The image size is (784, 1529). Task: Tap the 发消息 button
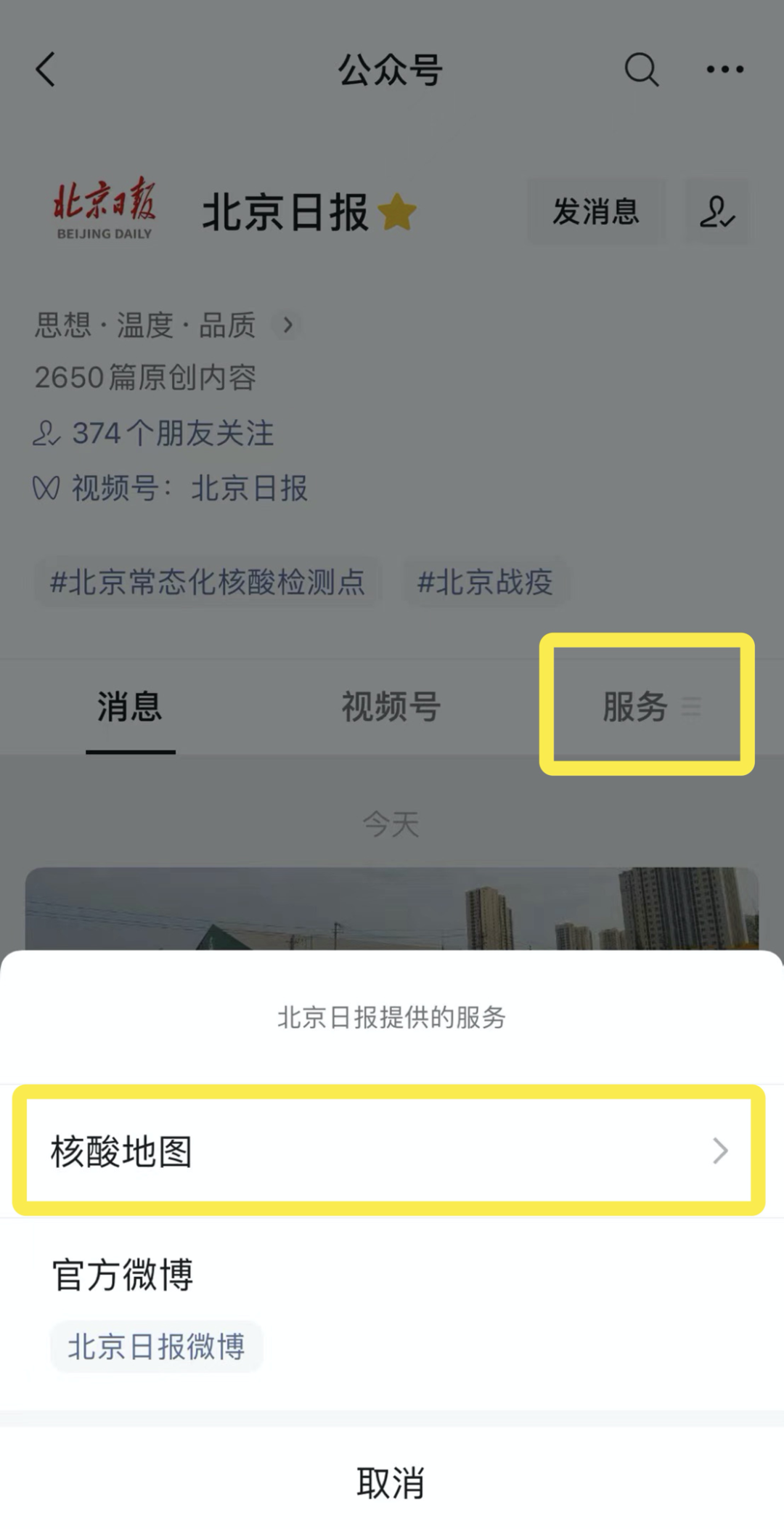coord(595,211)
